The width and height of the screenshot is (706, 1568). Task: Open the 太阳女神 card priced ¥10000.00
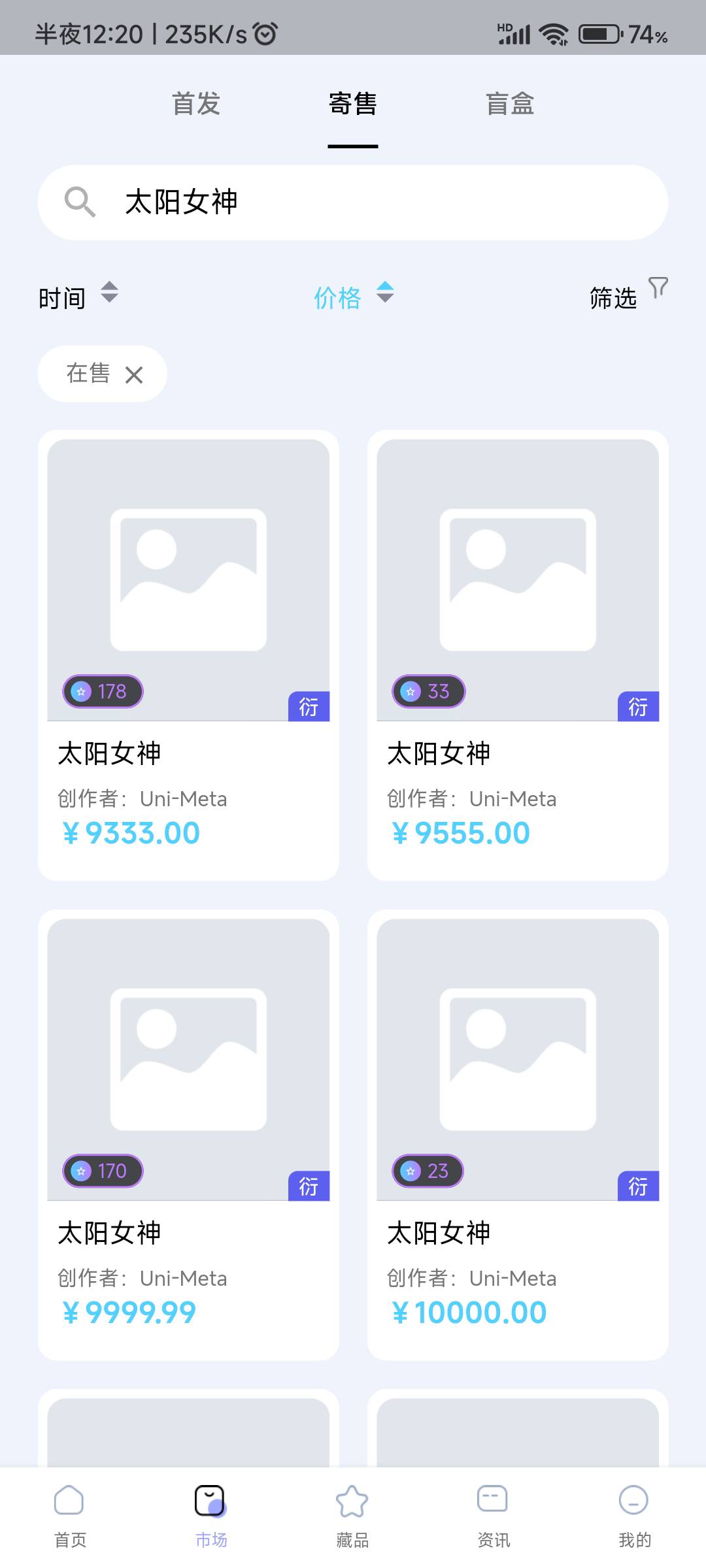518,1135
